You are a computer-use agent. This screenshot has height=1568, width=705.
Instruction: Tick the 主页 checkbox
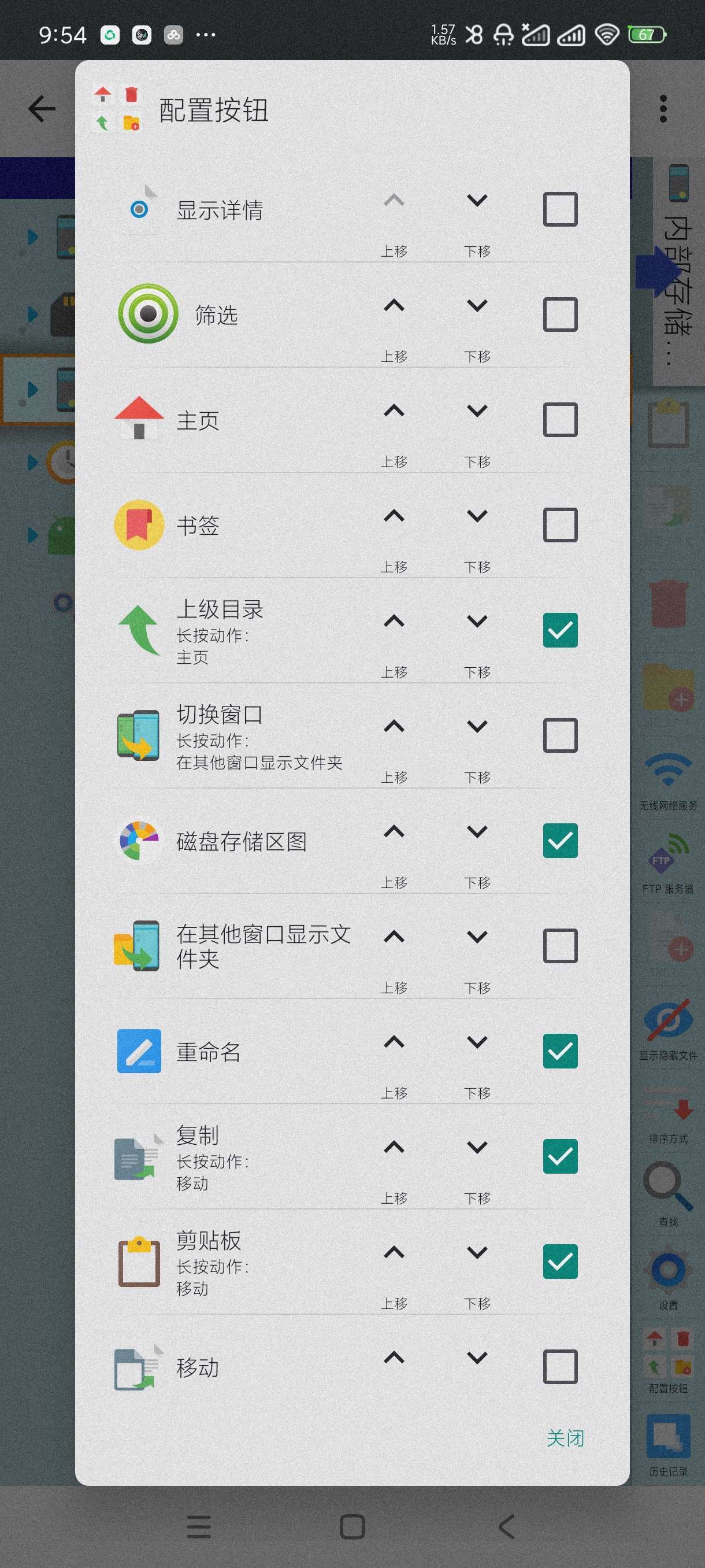(x=559, y=420)
